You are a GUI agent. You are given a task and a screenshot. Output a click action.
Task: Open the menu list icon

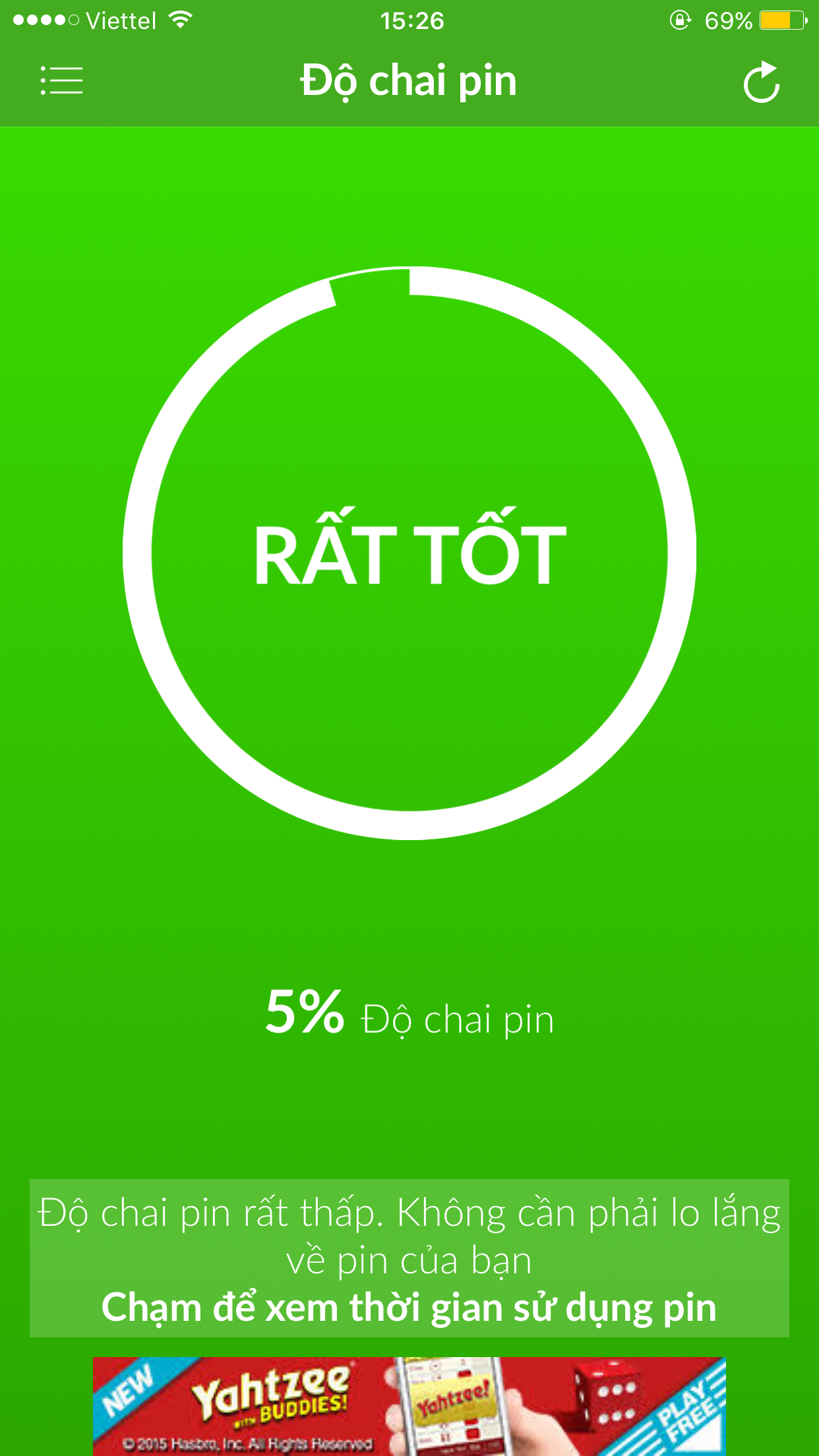click(61, 80)
